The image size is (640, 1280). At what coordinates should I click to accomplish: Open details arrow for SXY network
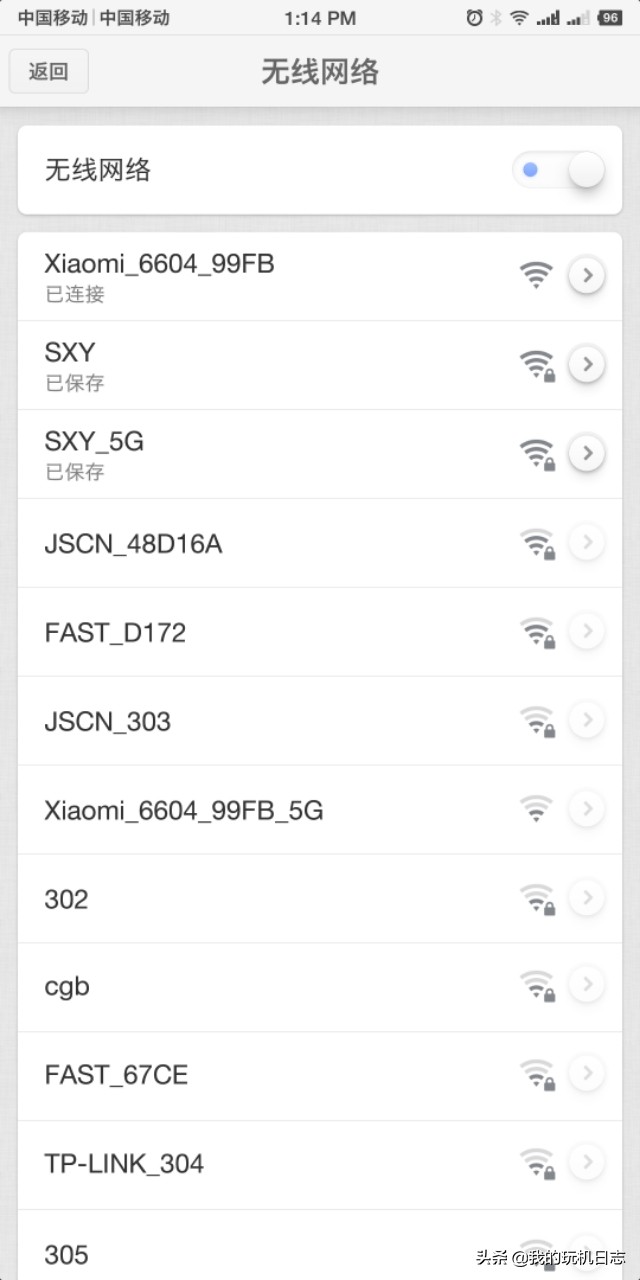pos(587,364)
